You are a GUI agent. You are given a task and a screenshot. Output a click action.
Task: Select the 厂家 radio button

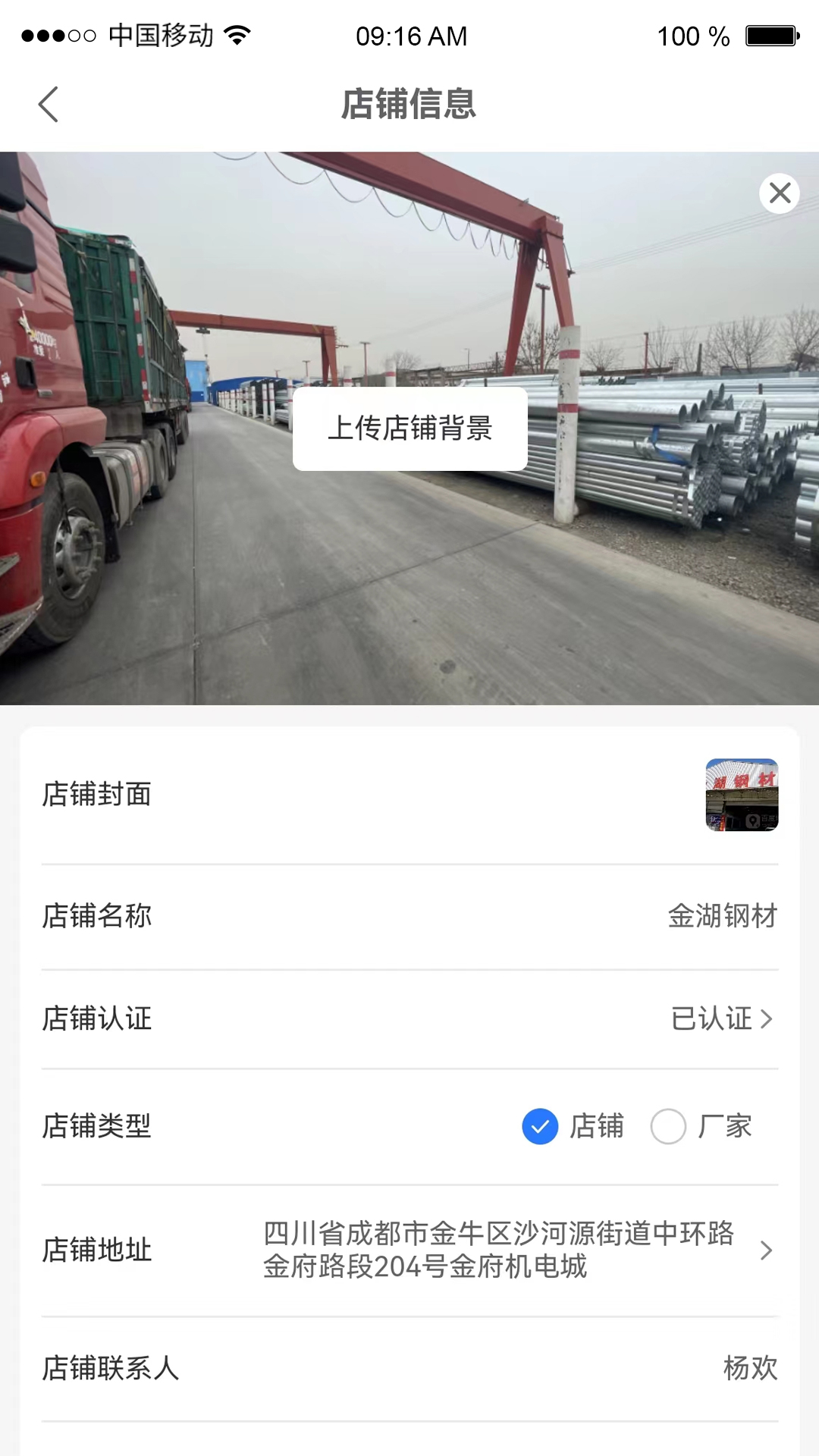click(668, 1128)
